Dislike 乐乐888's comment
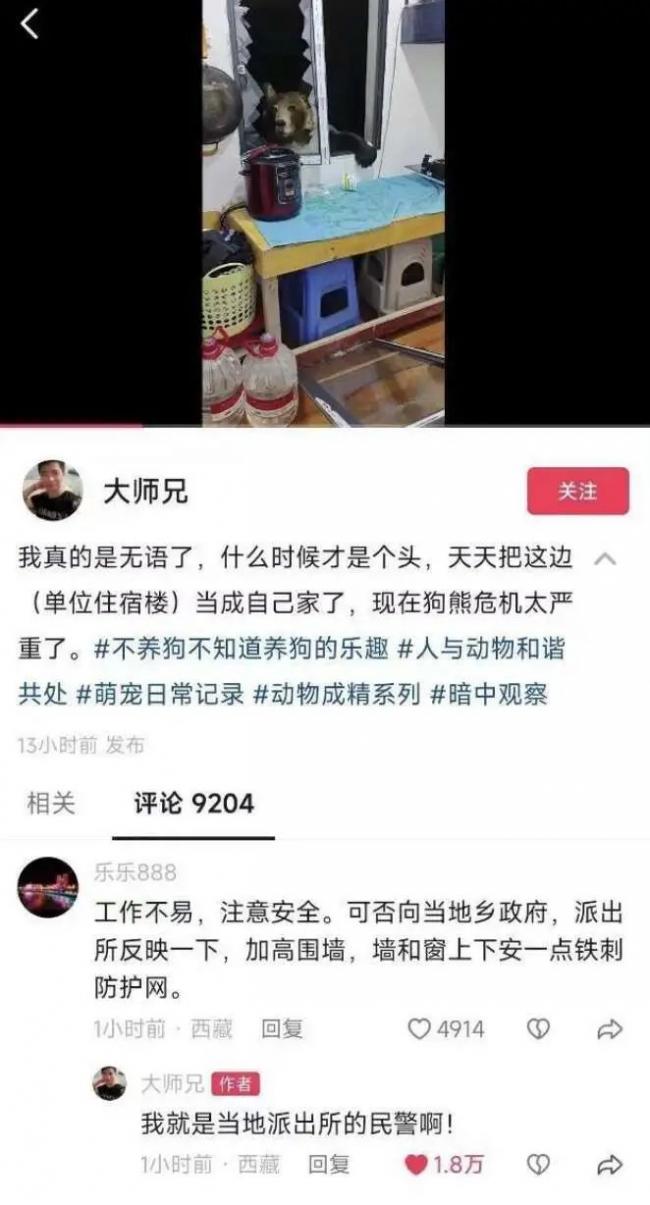The width and height of the screenshot is (650, 1205). pos(539,1029)
